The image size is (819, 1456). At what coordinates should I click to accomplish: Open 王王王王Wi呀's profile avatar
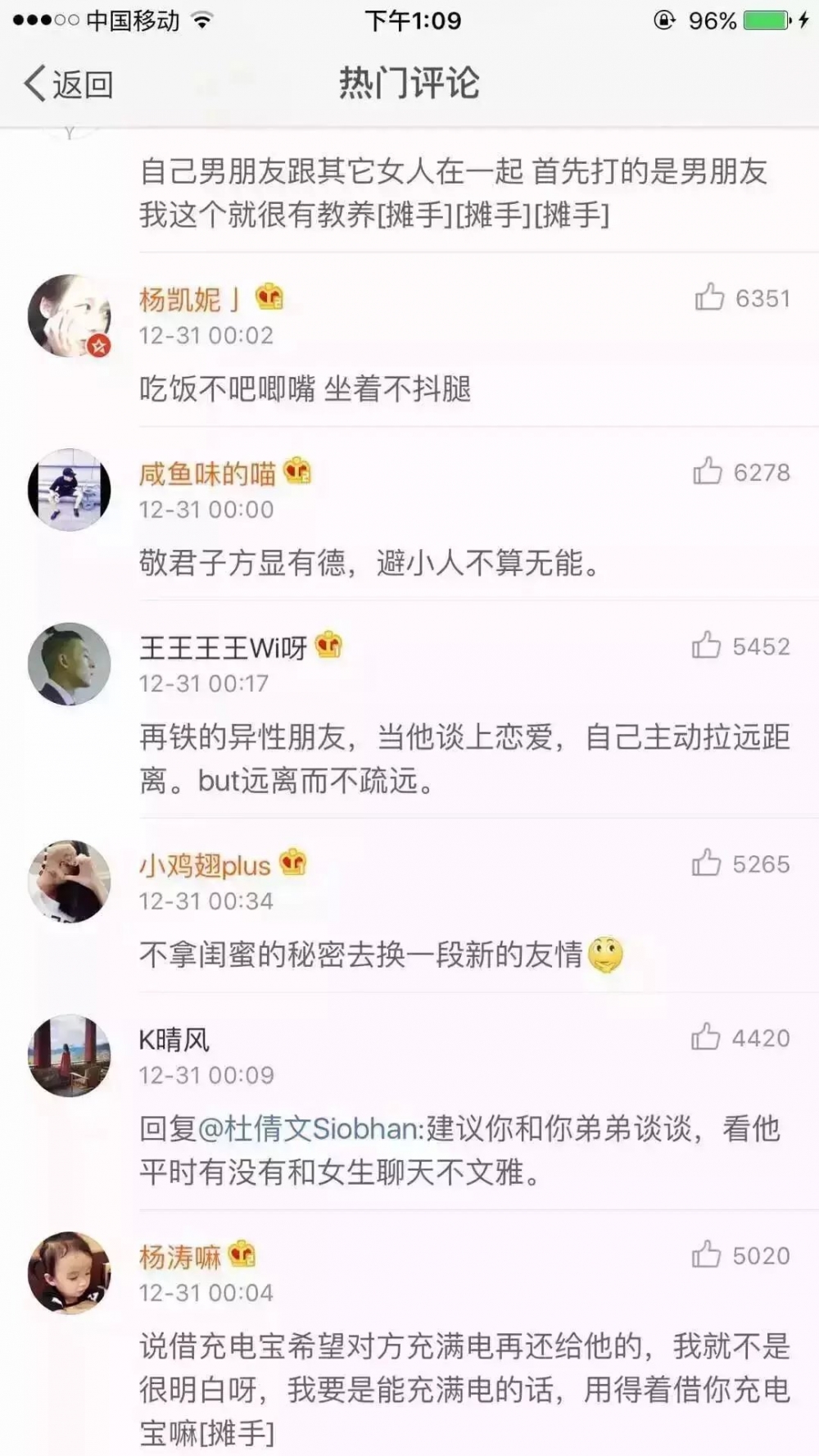[x=70, y=664]
